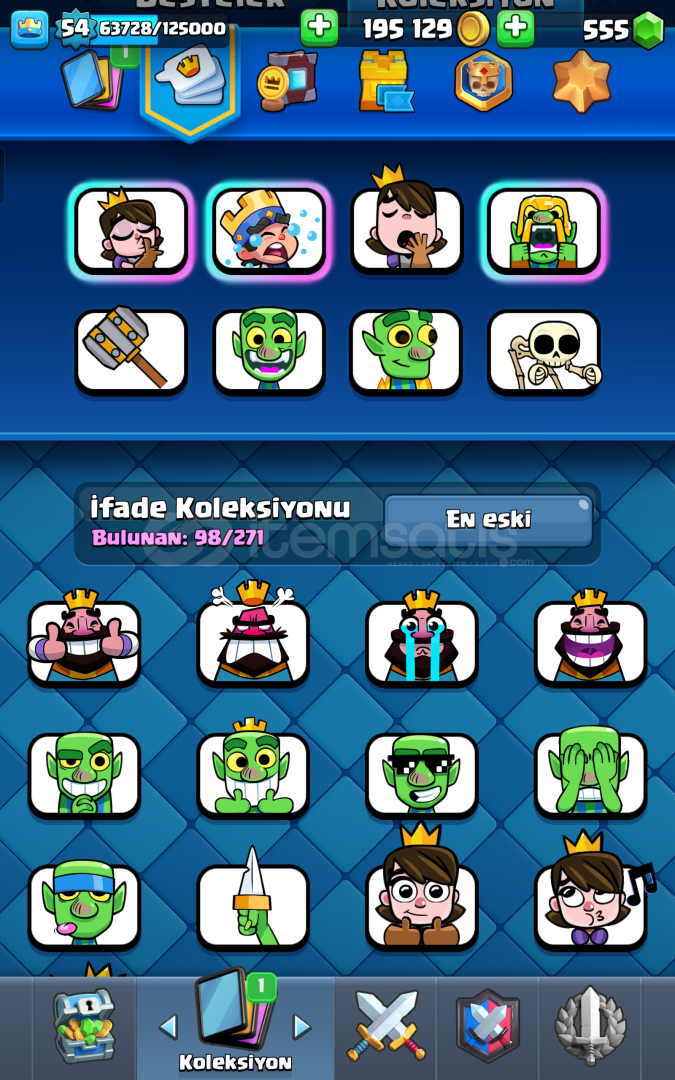The image size is (675, 1080).
Task: Select the dagger hand emote
Action: [x=253, y=905]
